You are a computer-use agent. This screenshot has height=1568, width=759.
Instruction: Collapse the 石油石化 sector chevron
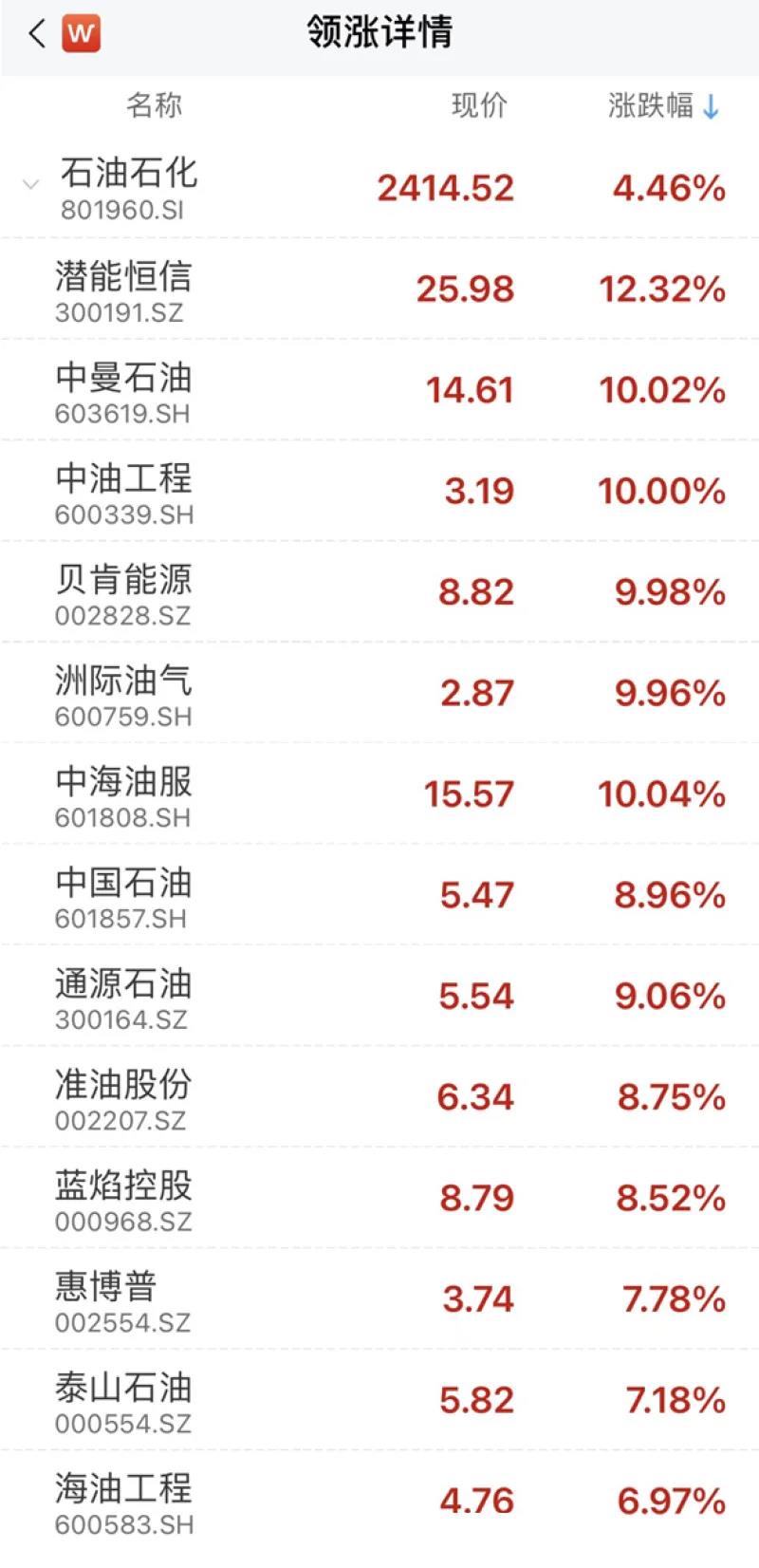click(30, 184)
